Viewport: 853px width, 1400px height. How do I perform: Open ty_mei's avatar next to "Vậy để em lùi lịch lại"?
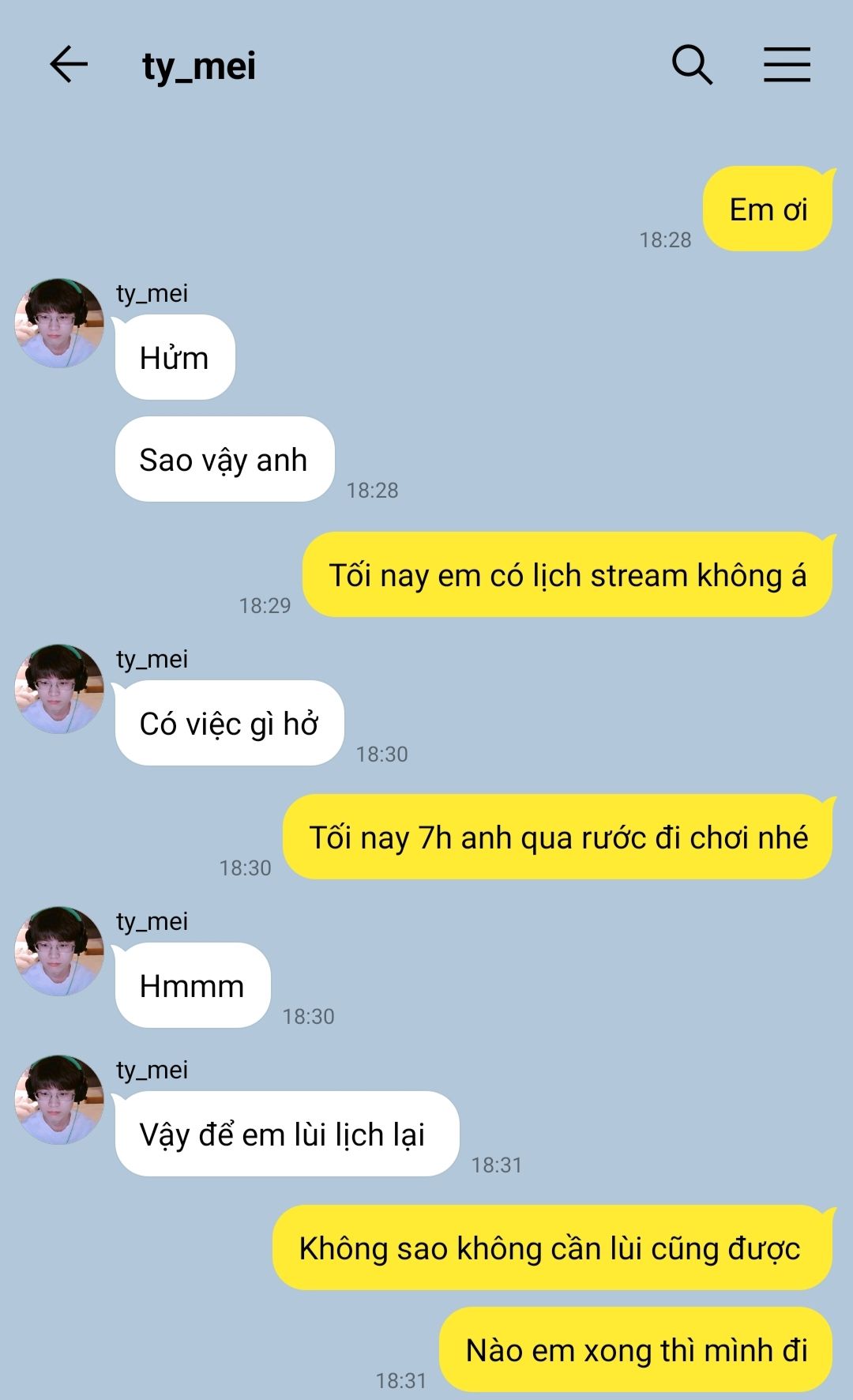pyautogui.click(x=59, y=1100)
